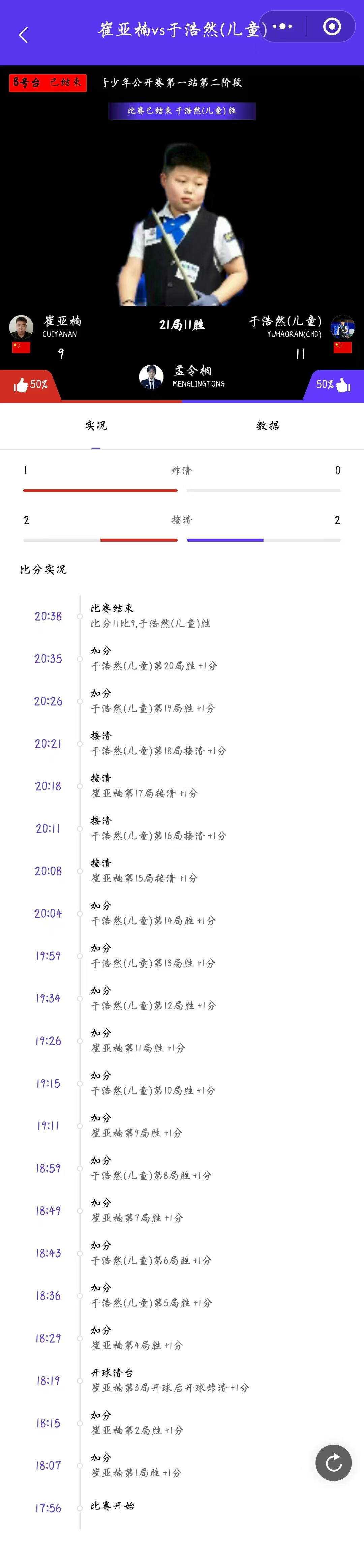Switch to the 数据 tab
Image resolution: width=364 pixels, height=1568 pixels.
[x=268, y=425]
